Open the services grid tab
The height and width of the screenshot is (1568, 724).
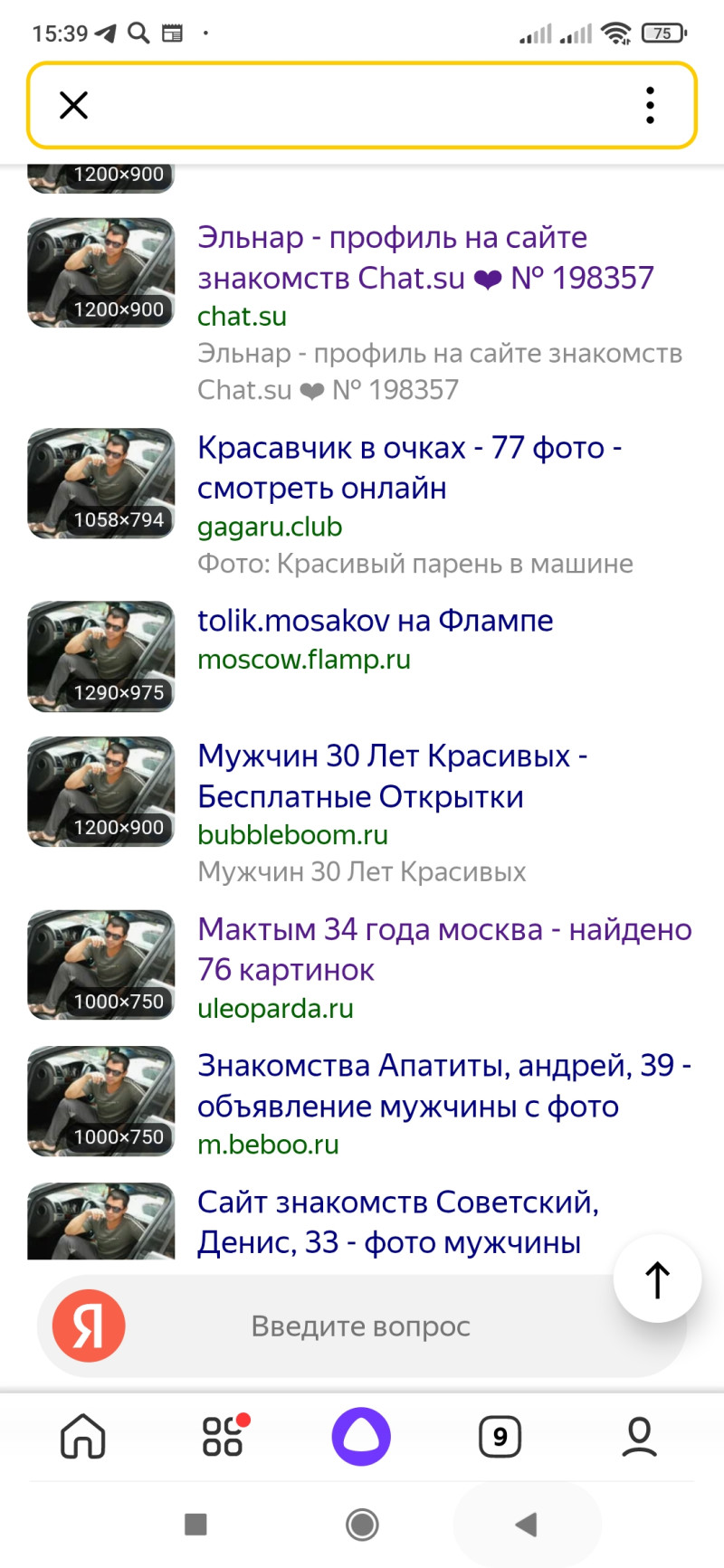coord(224,1436)
